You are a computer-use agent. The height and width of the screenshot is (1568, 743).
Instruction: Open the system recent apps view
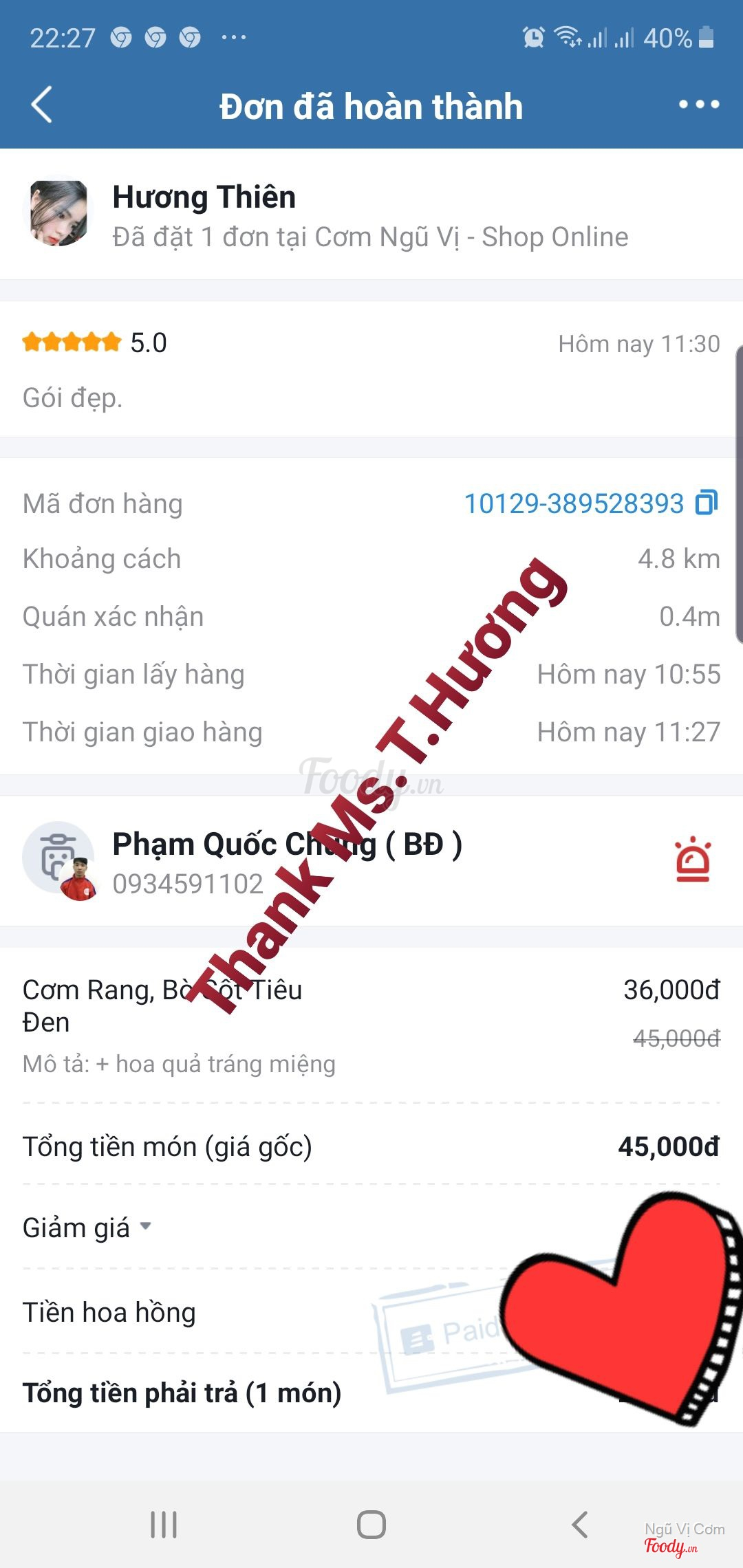[x=164, y=1524]
